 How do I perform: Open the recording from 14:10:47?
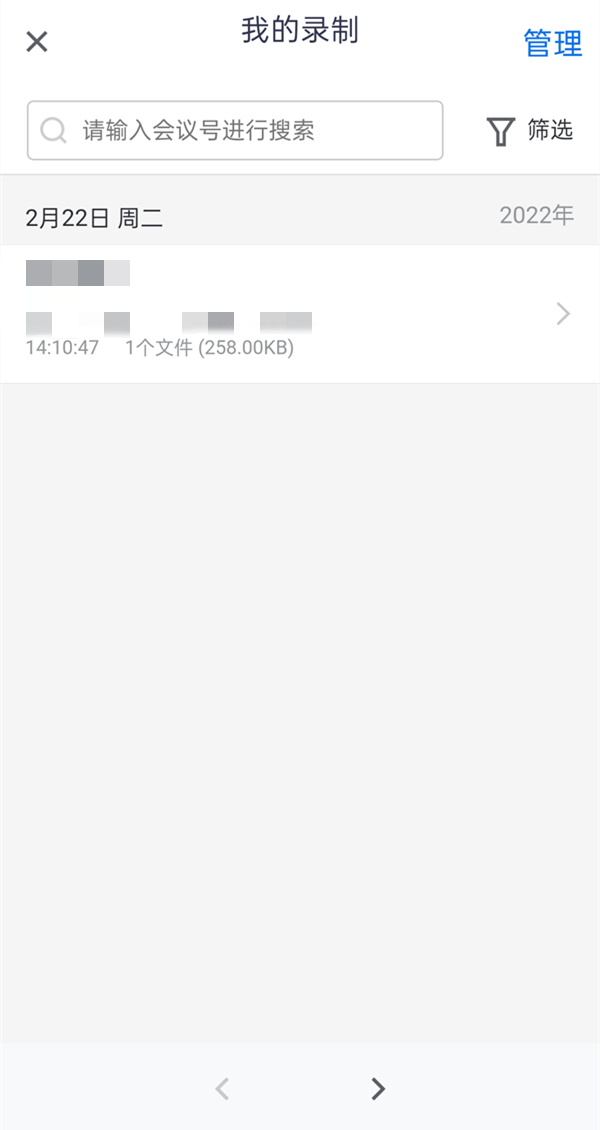click(300, 314)
